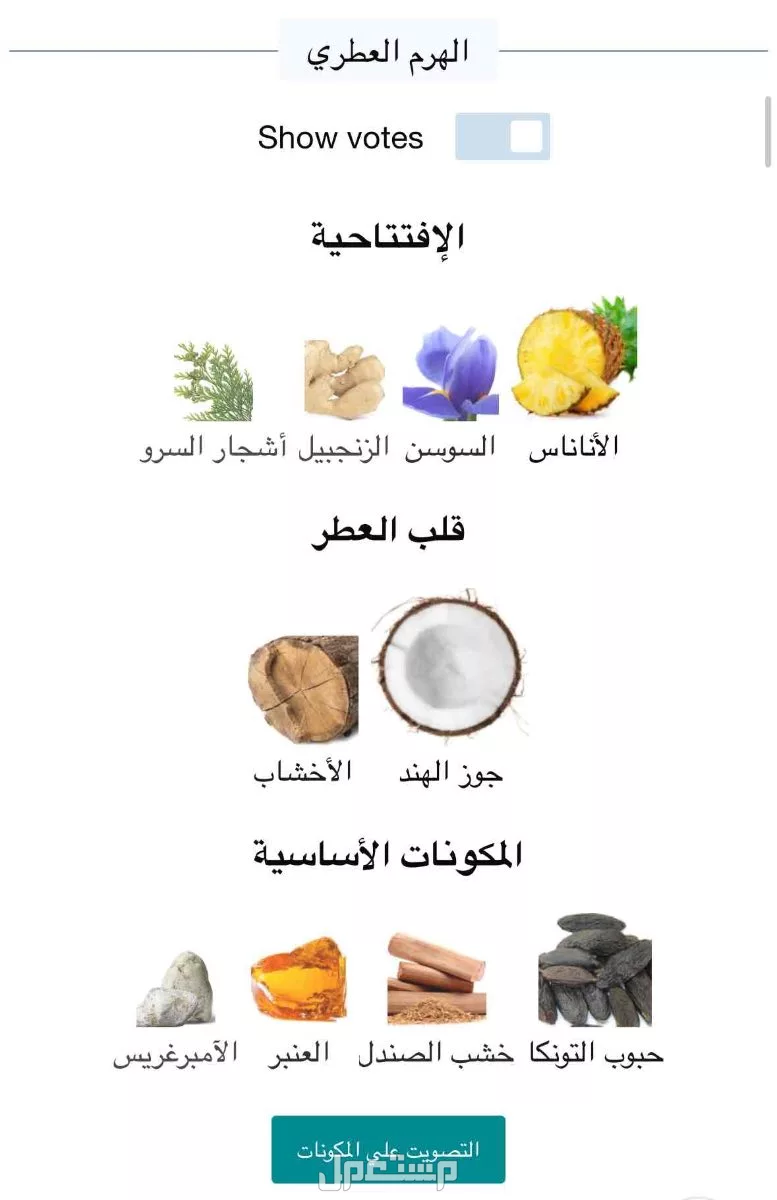Open the الإفتتاحية (top notes) section

(x=388, y=234)
